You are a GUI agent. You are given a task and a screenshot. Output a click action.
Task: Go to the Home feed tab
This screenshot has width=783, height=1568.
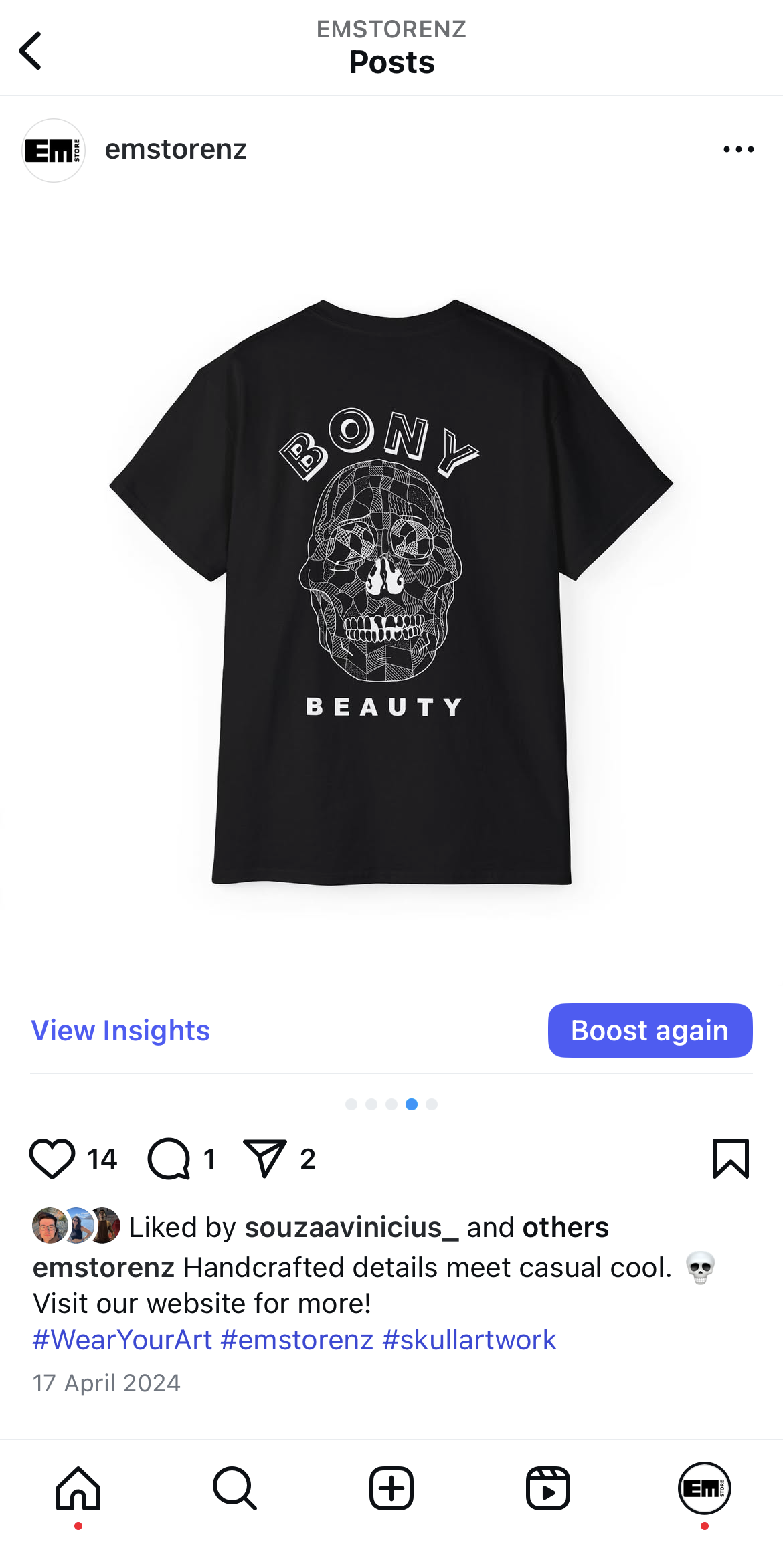click(78, 1489)
